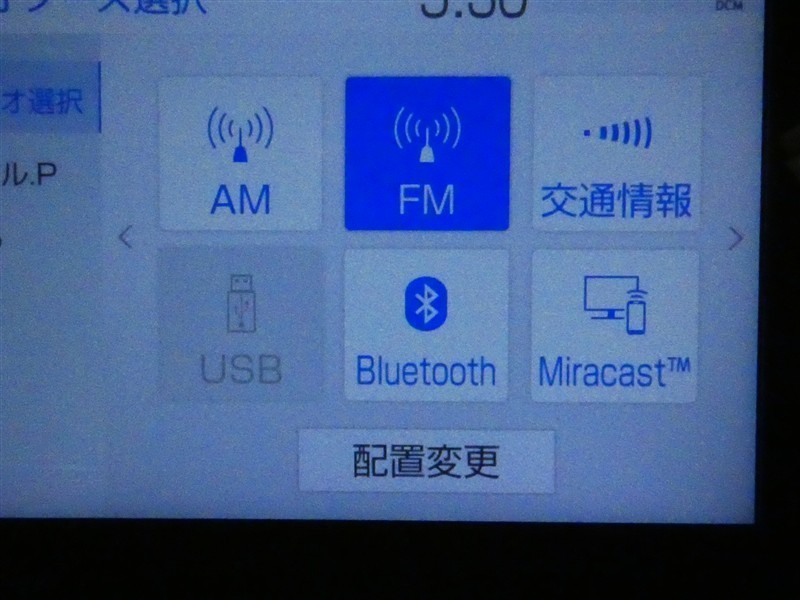800x600 pixels.
Task: Go to the next source page arrow
Action: click(735, 238)
